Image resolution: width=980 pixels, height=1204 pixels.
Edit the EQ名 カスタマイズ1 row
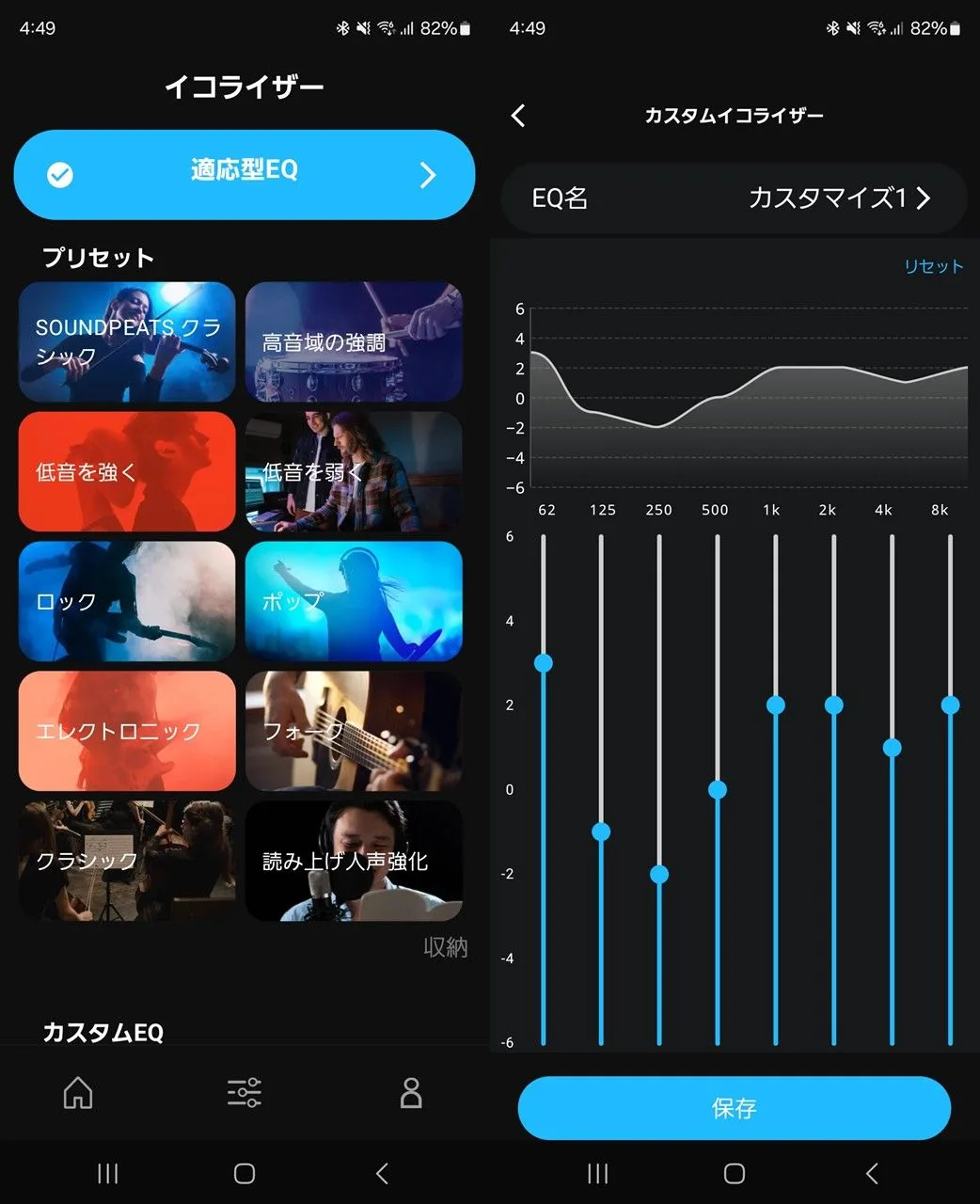pos(734,198)
